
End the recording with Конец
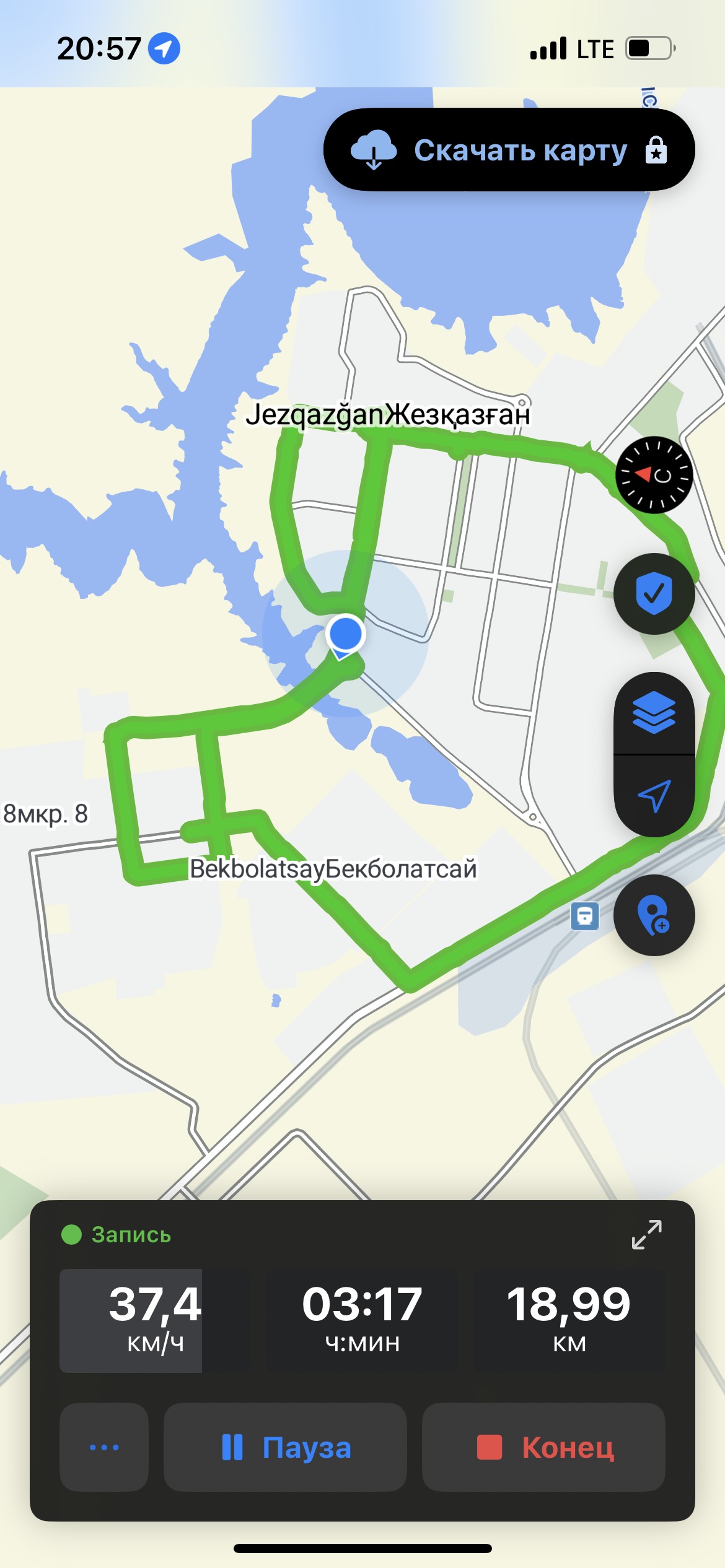click(543, 1447)
